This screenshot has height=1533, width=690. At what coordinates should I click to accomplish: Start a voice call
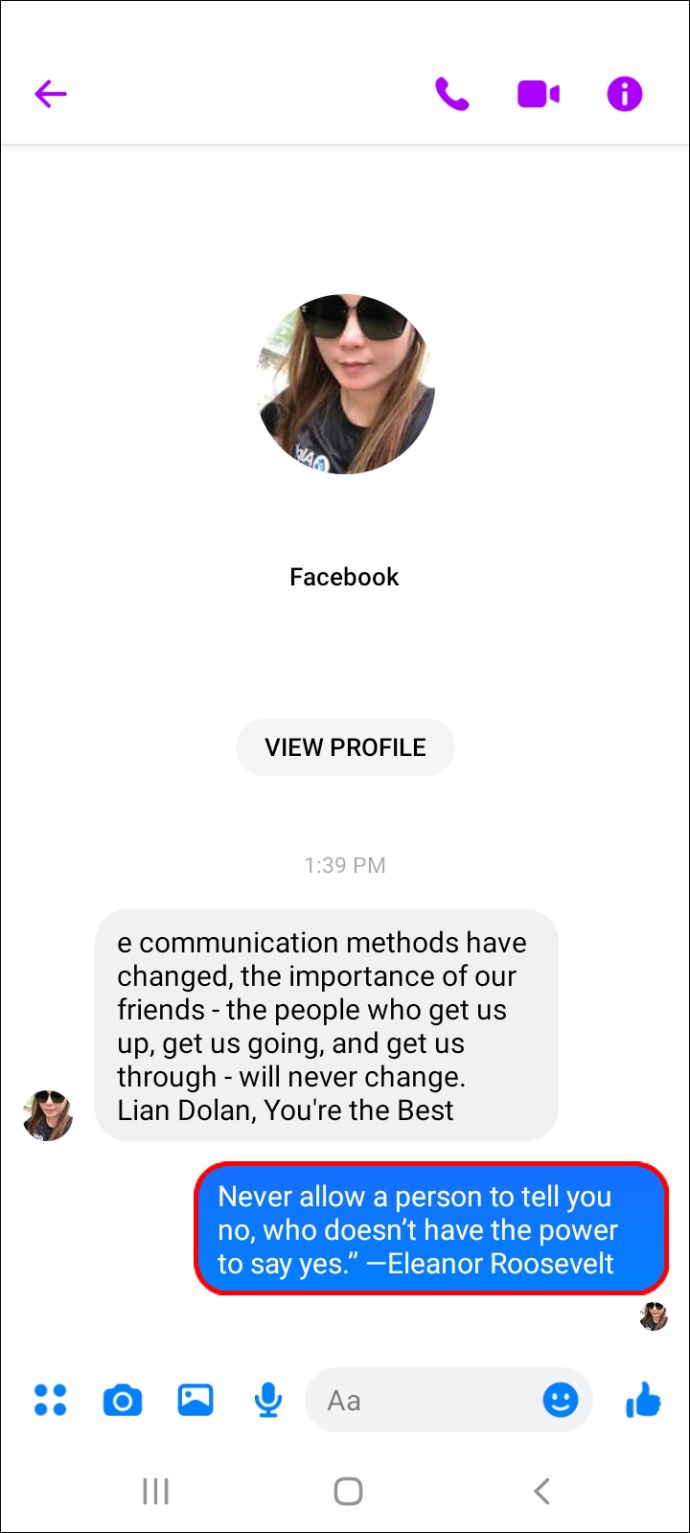pos(452,94)
